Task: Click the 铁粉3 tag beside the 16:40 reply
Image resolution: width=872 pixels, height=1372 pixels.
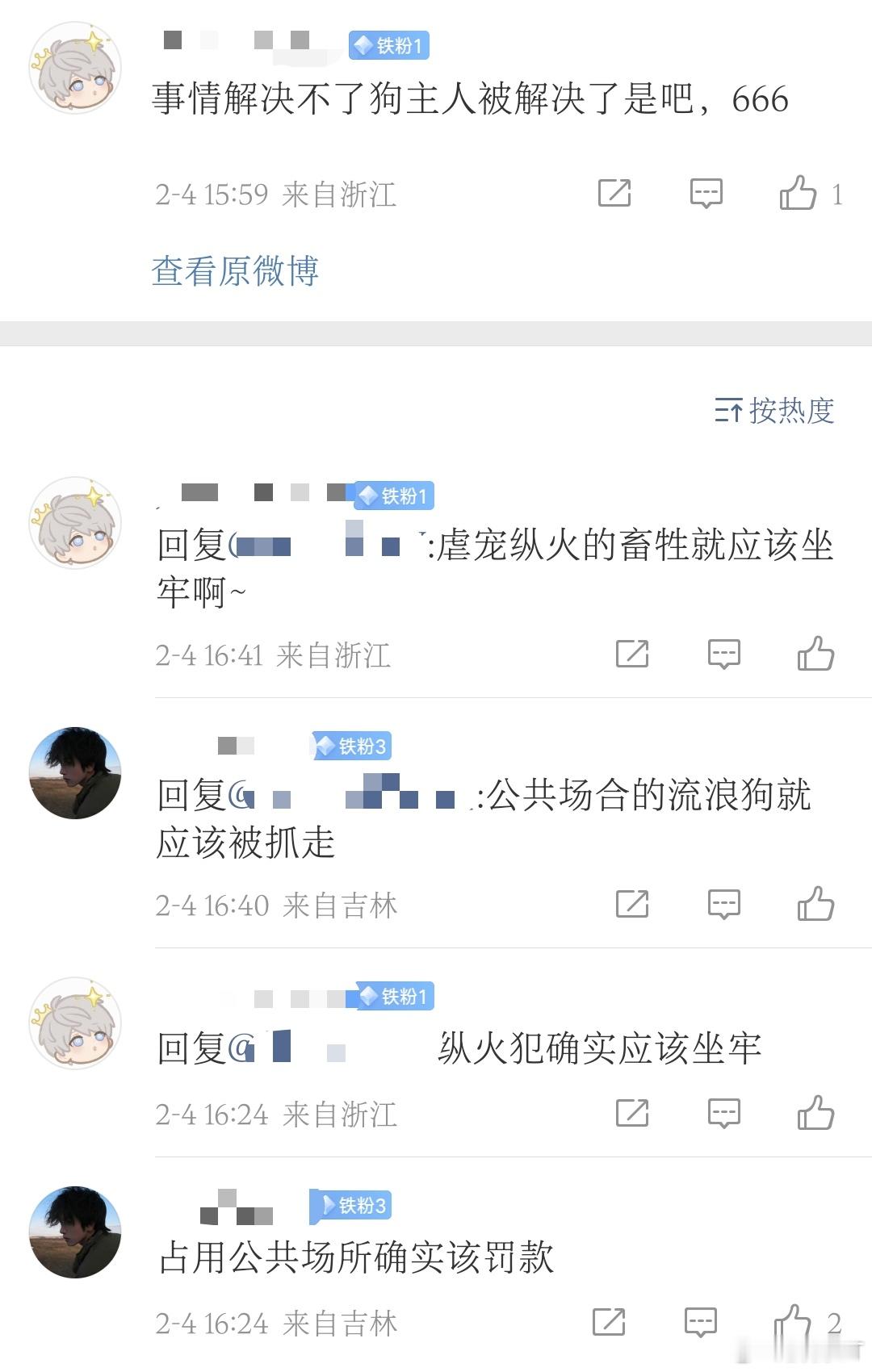Action: coord(350,747)
